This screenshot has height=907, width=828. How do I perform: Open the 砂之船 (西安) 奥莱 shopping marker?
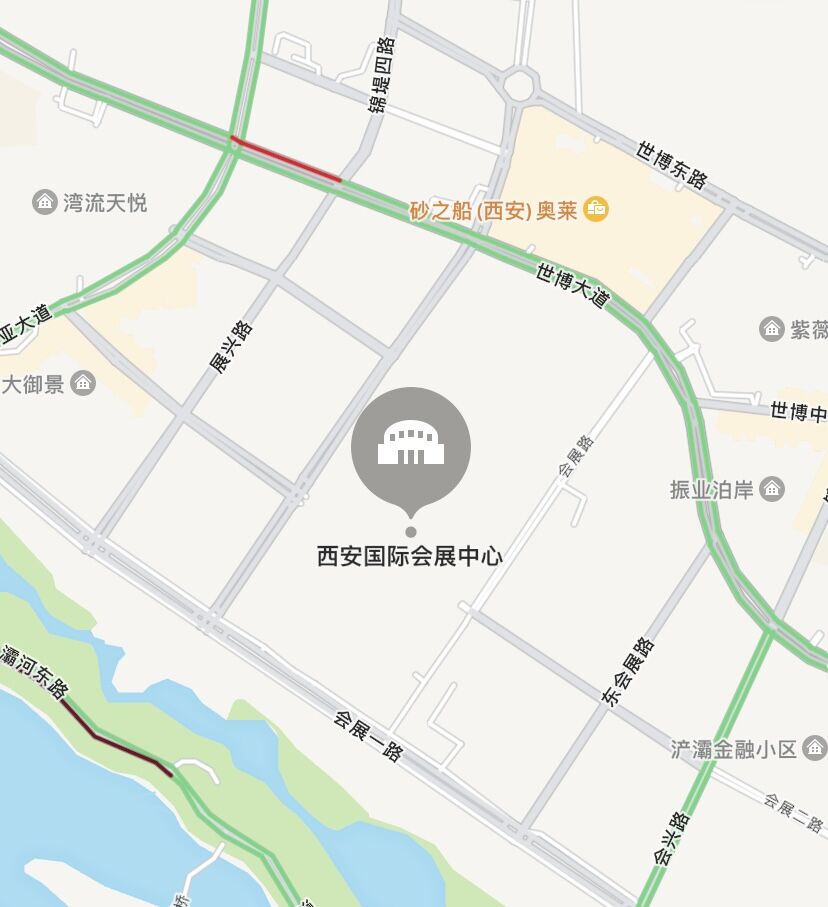tap(596, 209)
